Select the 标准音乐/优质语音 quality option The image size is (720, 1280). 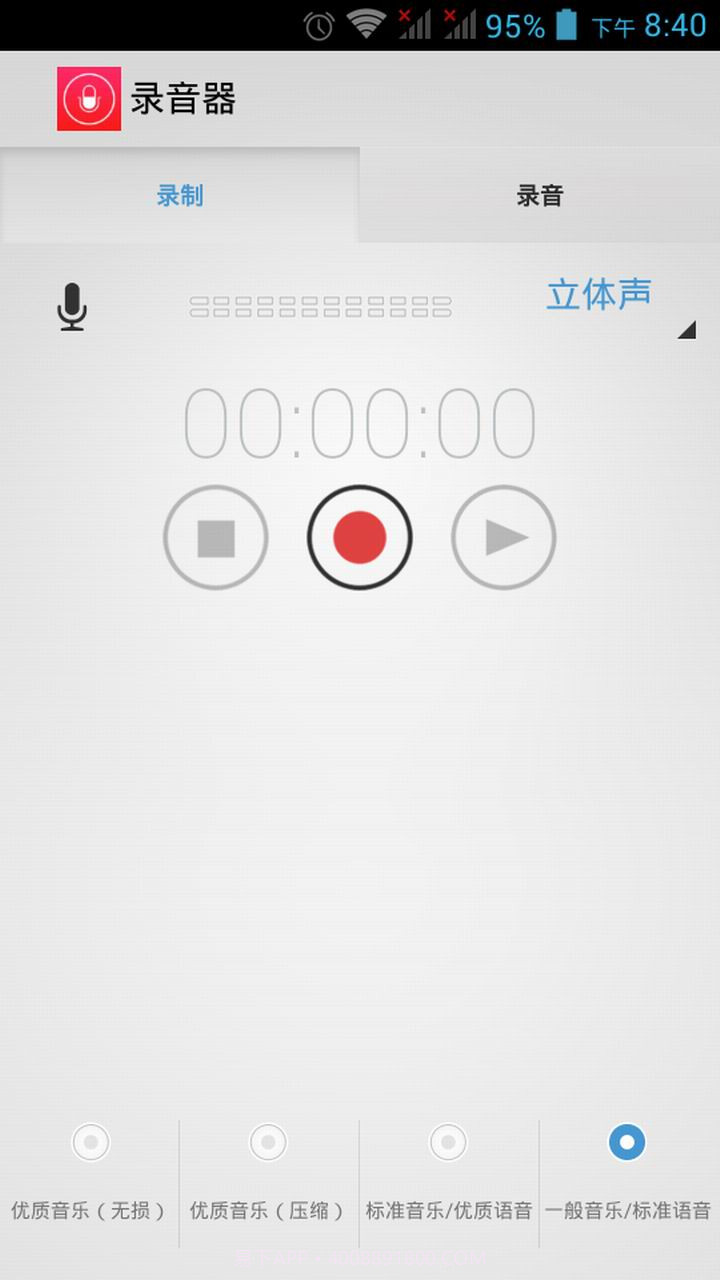[447, 1142]
